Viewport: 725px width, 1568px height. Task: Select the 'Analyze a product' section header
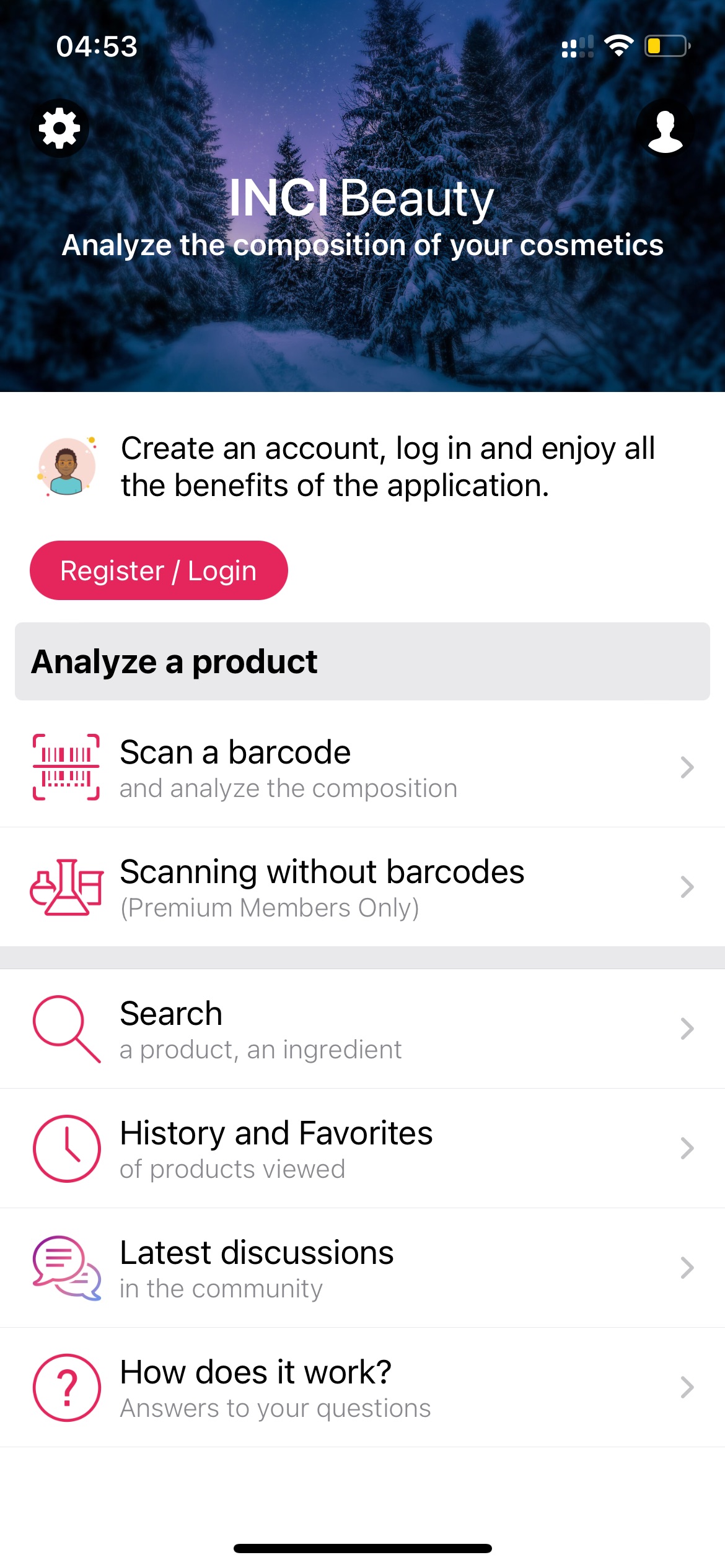(x=174, y=660)
